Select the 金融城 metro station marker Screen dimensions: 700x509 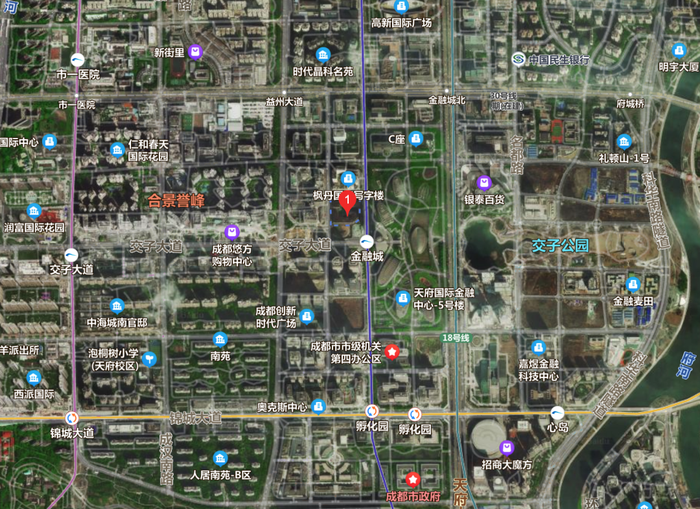pyautogui.click(x=367, y=241)
